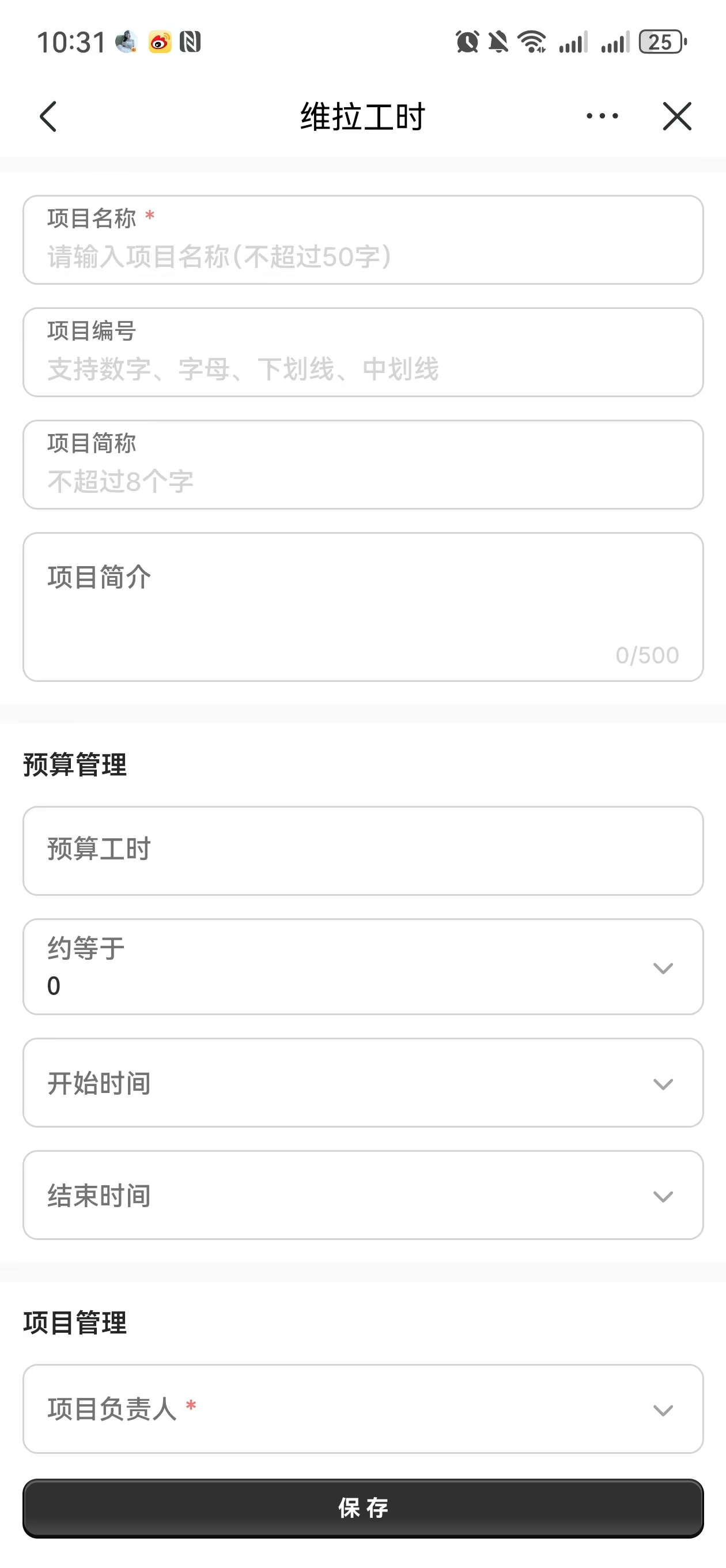Select a 项目负责人
The height and width of the screenshot is (1568, 726).
click(x=362, y=1409)
